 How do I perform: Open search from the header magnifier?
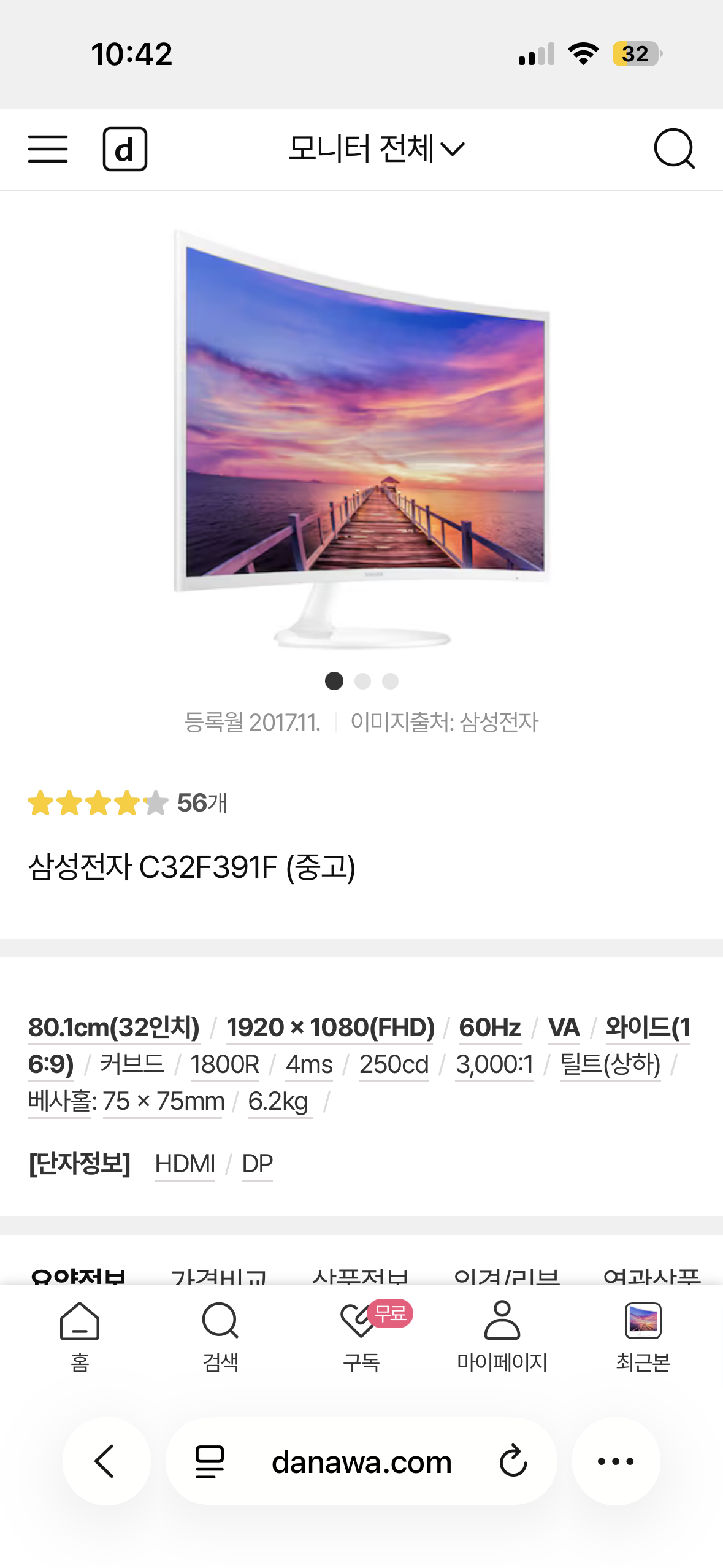(673, 149)
